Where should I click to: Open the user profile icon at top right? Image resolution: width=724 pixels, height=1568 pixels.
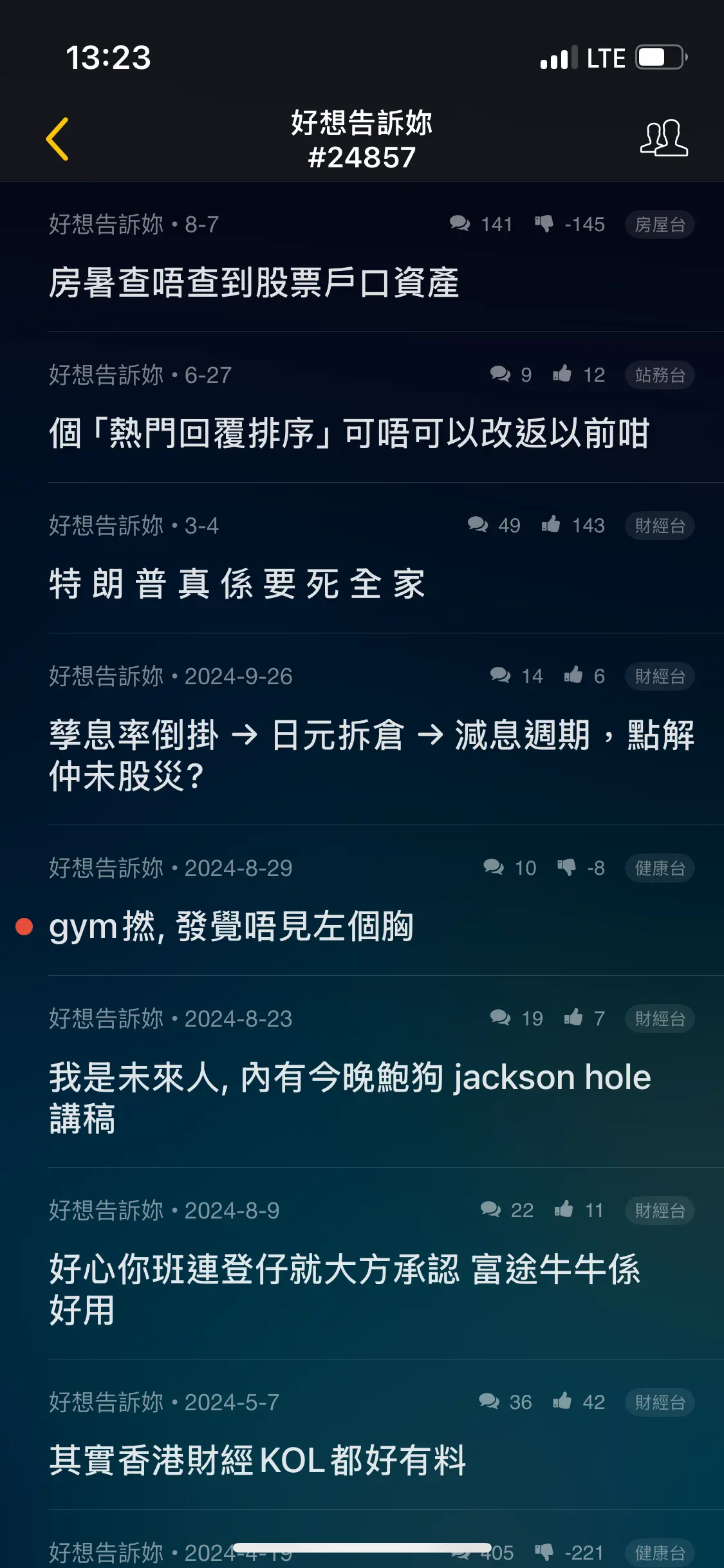pos(664,138)
